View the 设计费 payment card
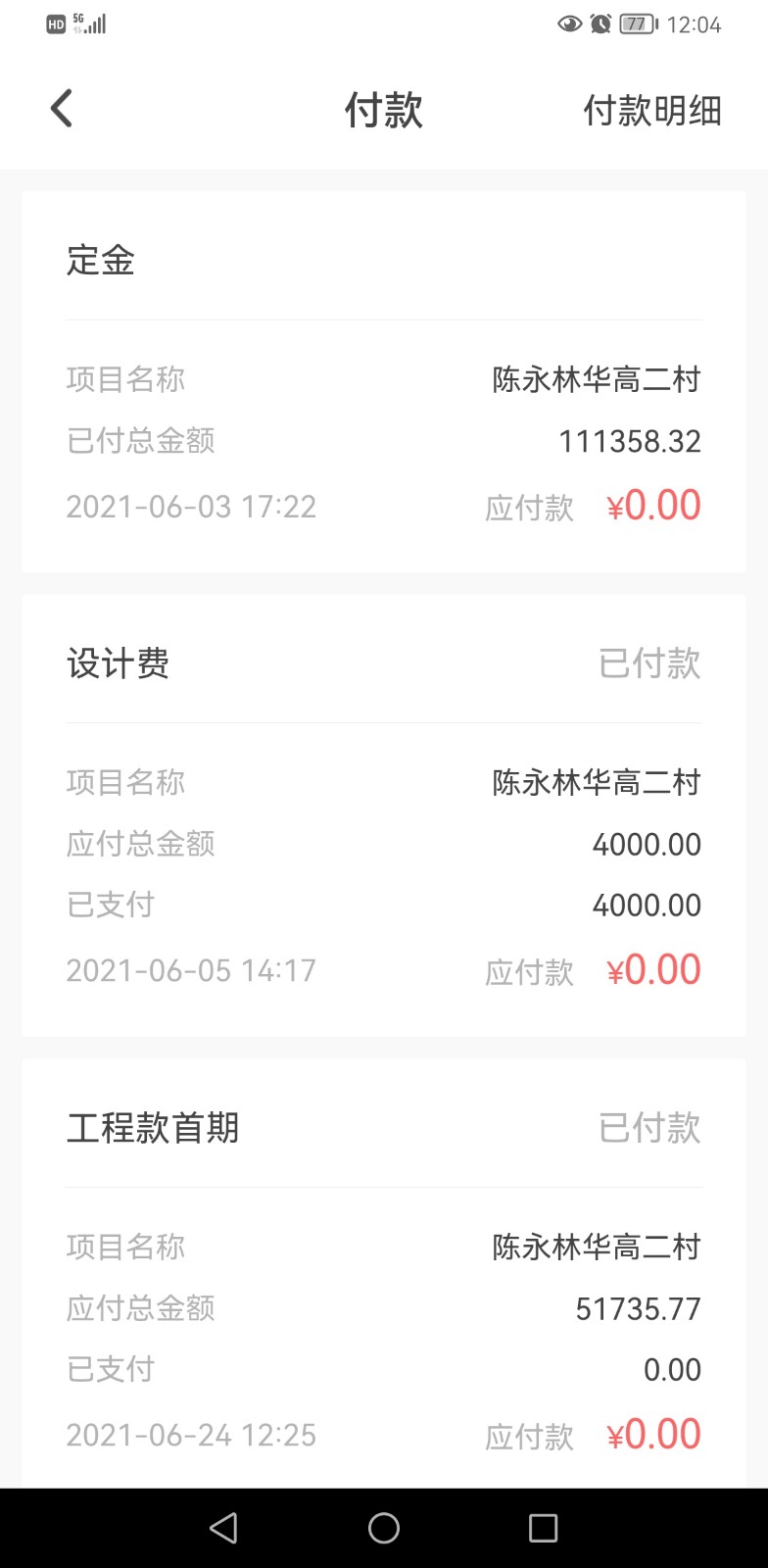The height and width of the screenshot is (1568, 768). click(x=384, y=815)
